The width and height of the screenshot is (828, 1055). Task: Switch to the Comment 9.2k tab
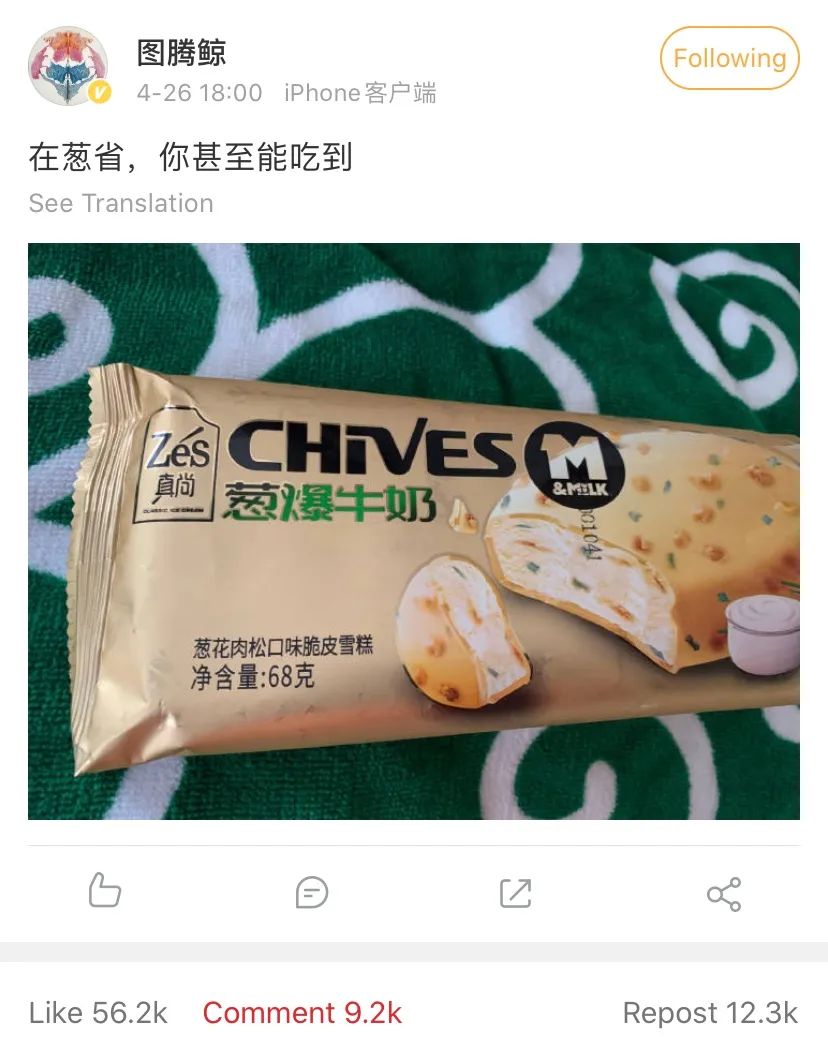pyautogui.click(x=302, y=1013)
